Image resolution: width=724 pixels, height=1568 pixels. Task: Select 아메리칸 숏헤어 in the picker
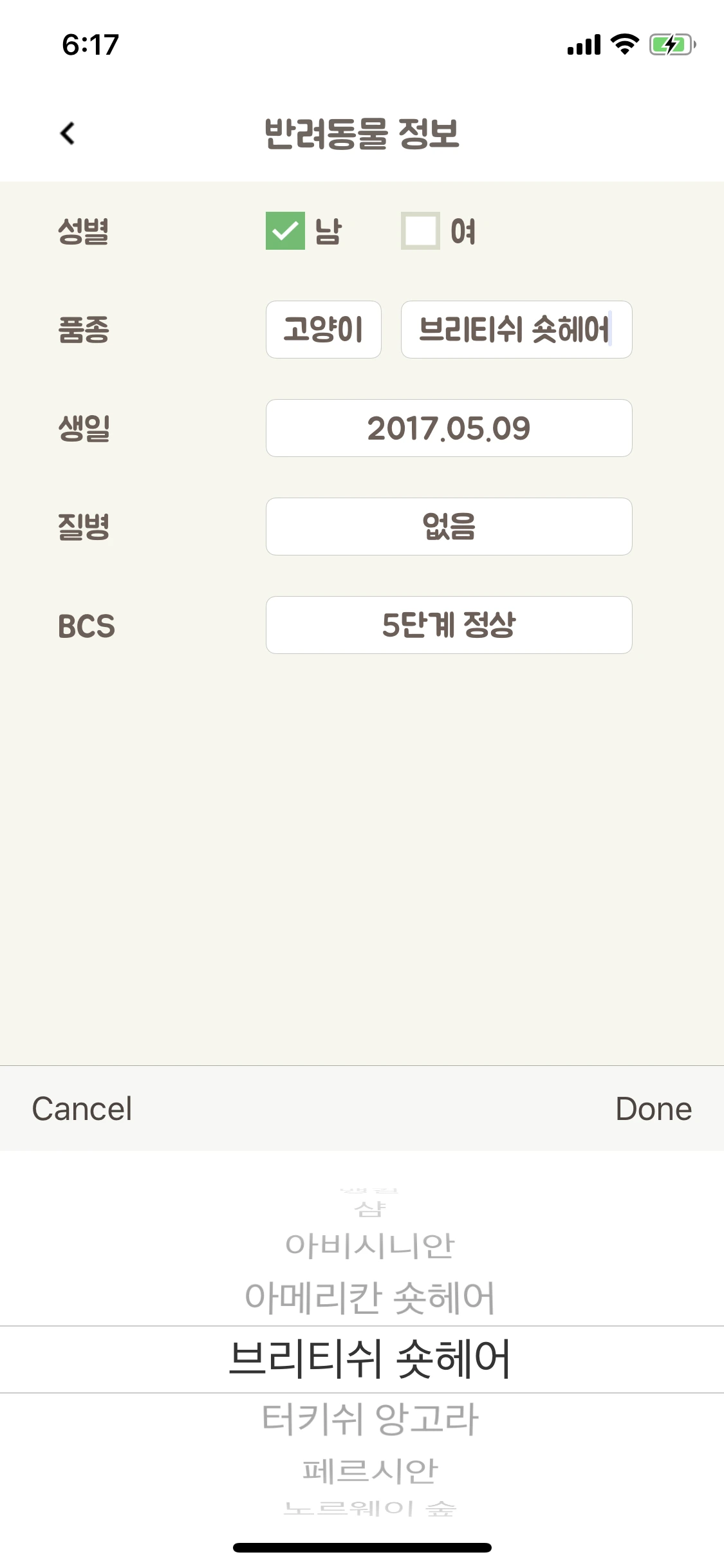point(369,1298)
